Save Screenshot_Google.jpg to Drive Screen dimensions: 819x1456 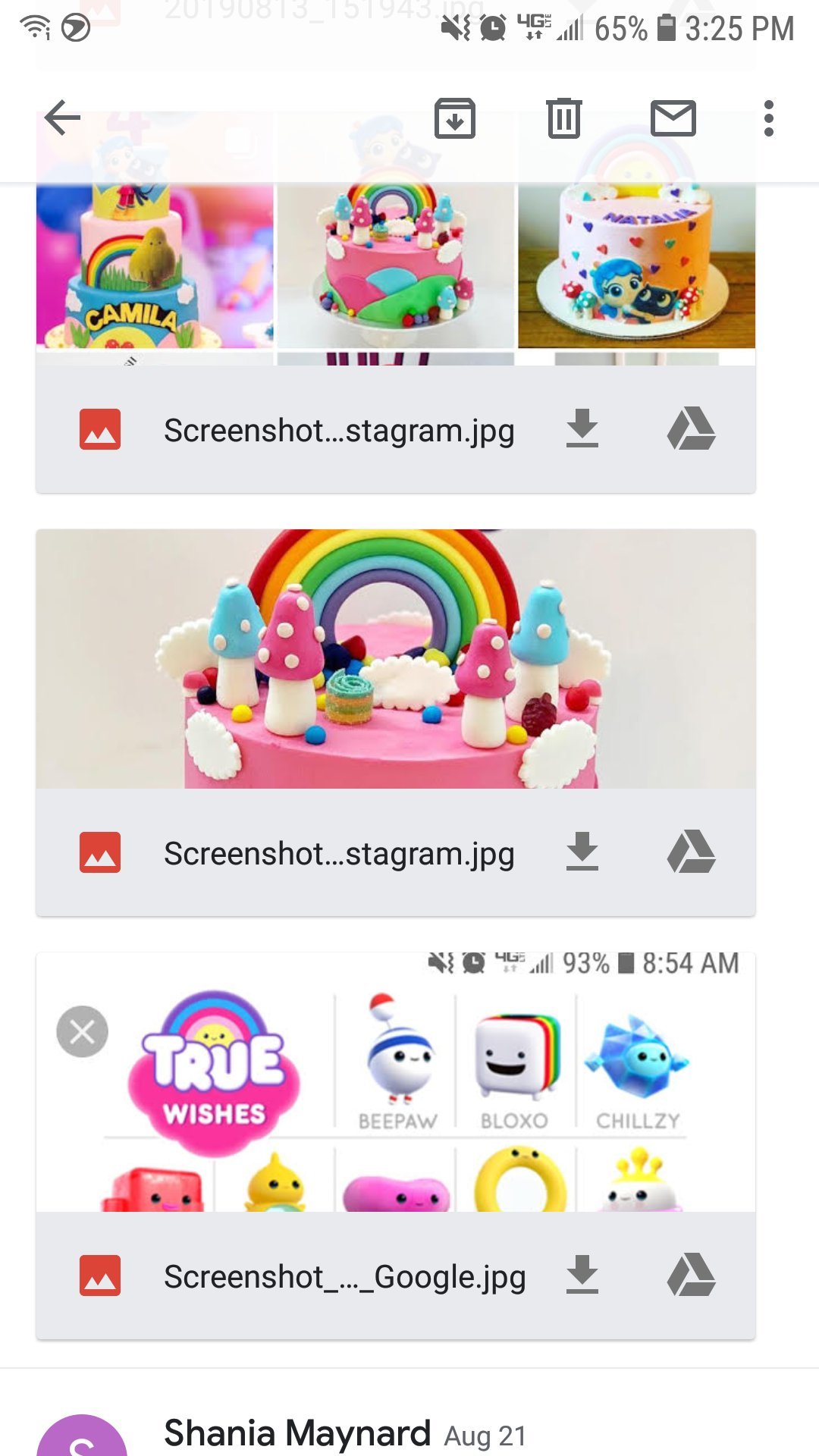[x=691, y=1276]
